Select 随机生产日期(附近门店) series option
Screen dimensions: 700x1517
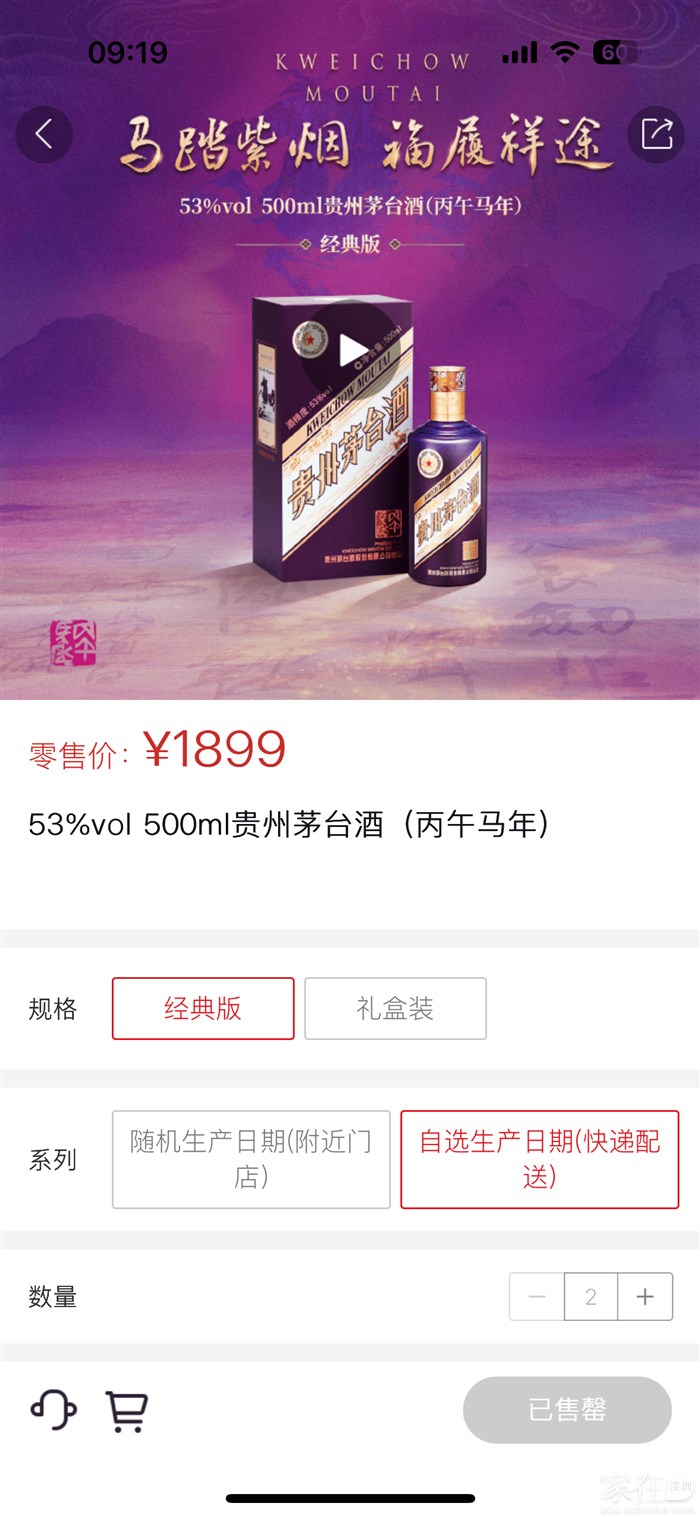(251, 1159)
